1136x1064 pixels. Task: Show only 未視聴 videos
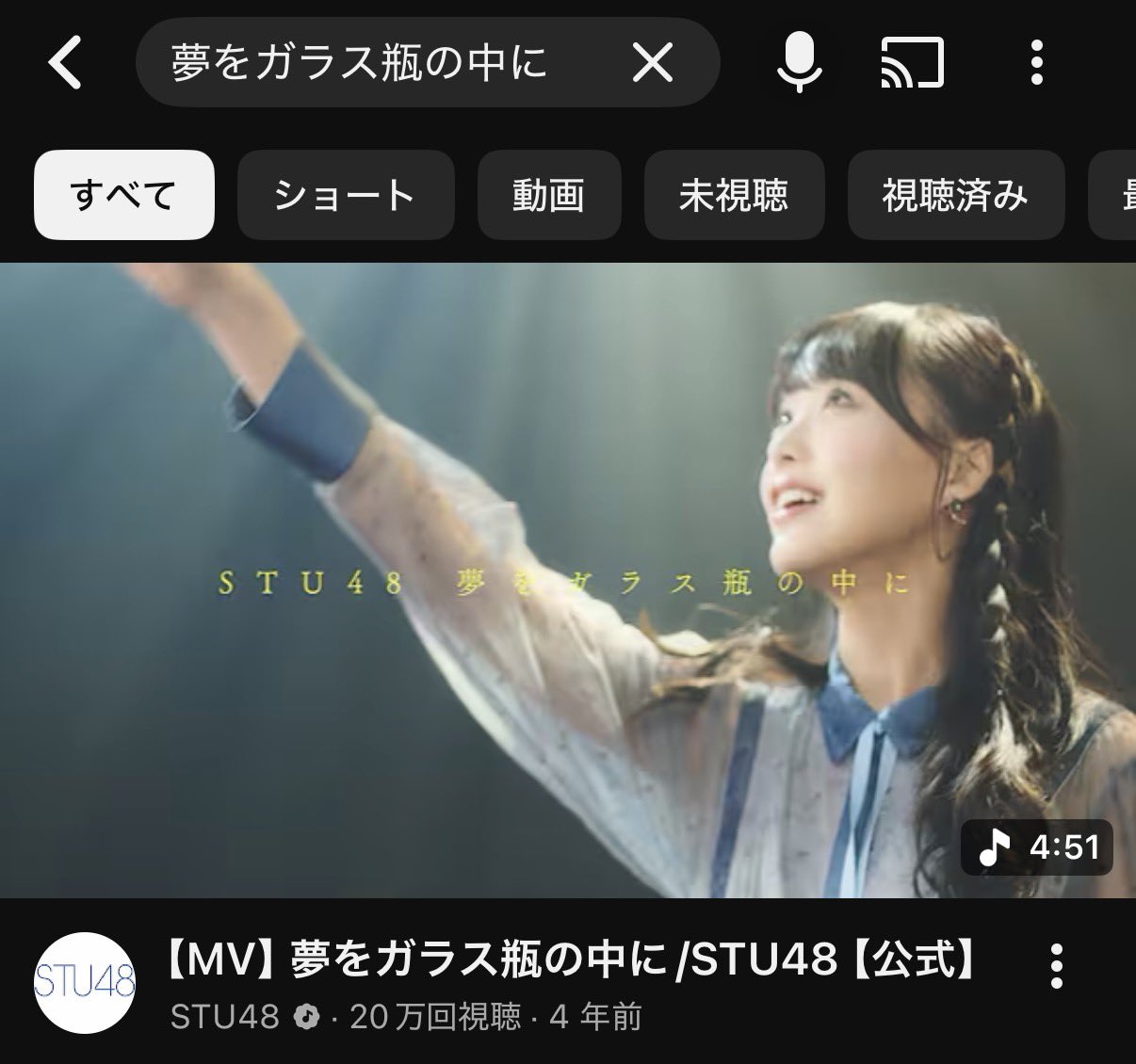click(x=734, y=195)
